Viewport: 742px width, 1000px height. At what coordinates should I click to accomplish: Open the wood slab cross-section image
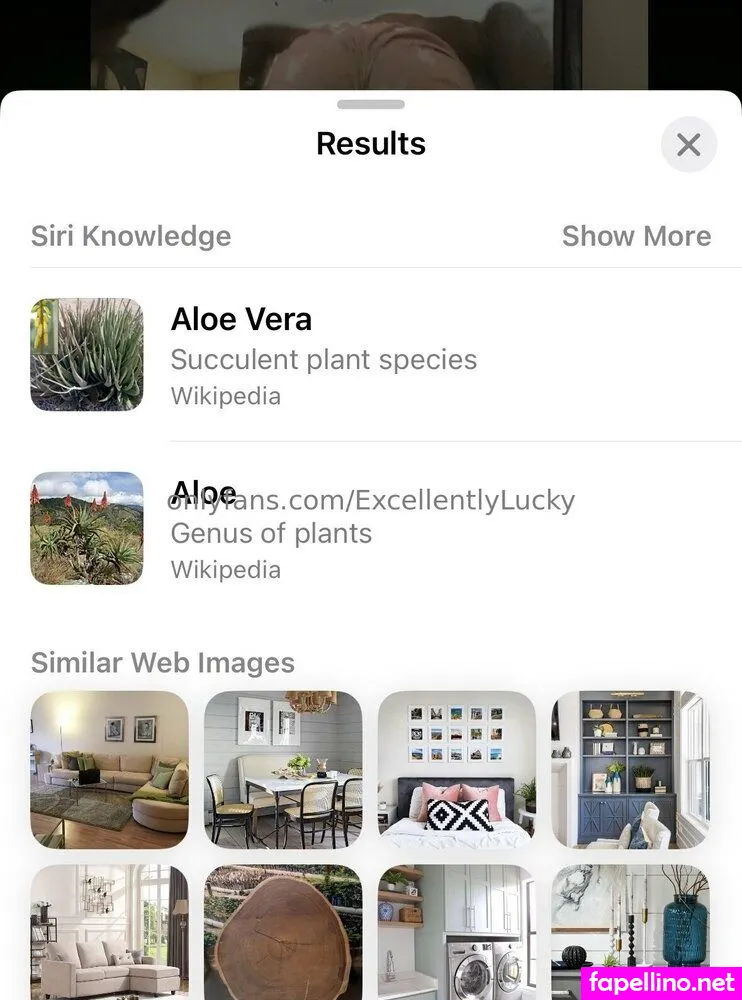[283, 932]
